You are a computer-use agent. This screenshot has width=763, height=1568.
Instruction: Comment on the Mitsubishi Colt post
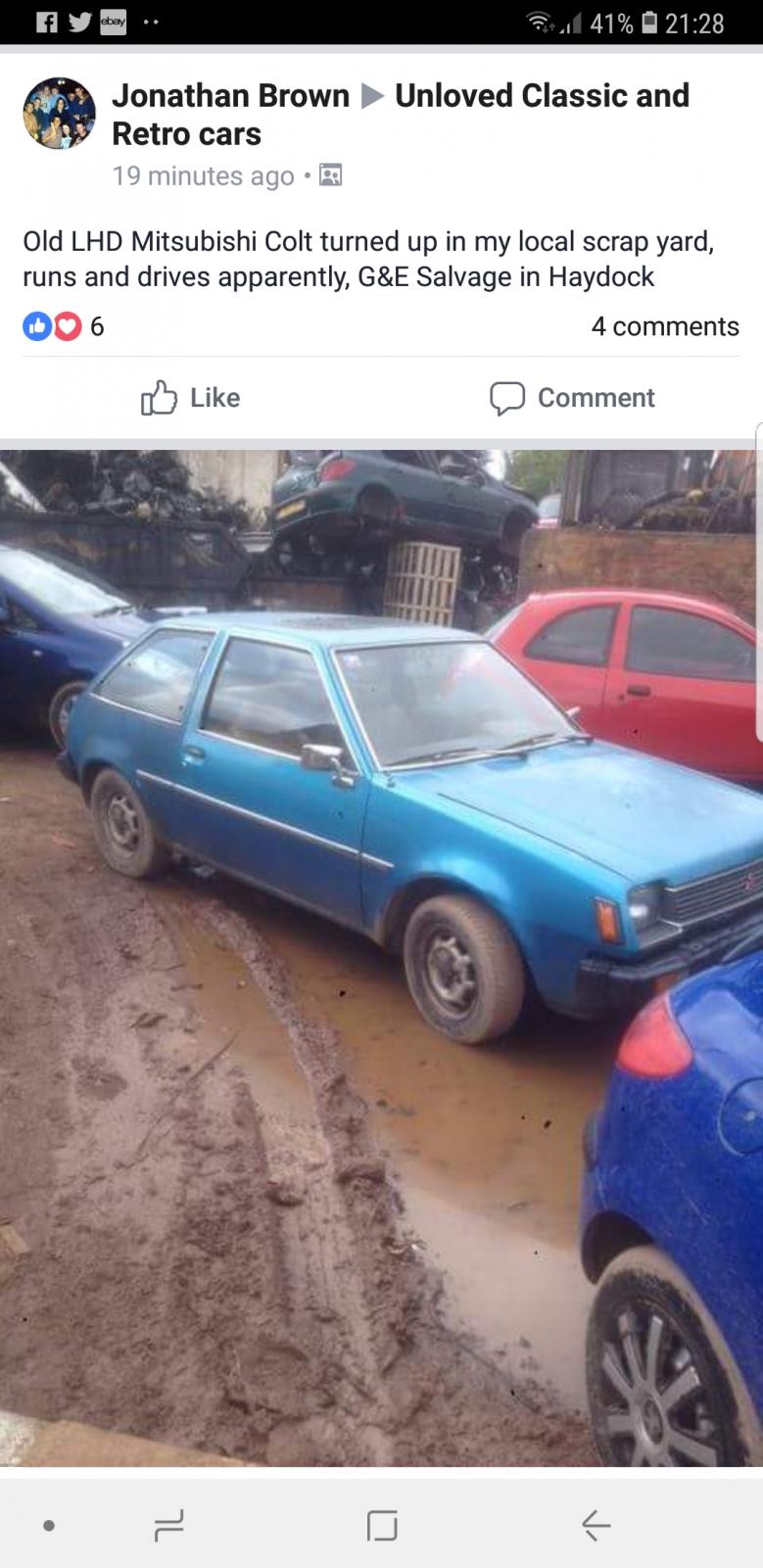(x=572, y=398)
